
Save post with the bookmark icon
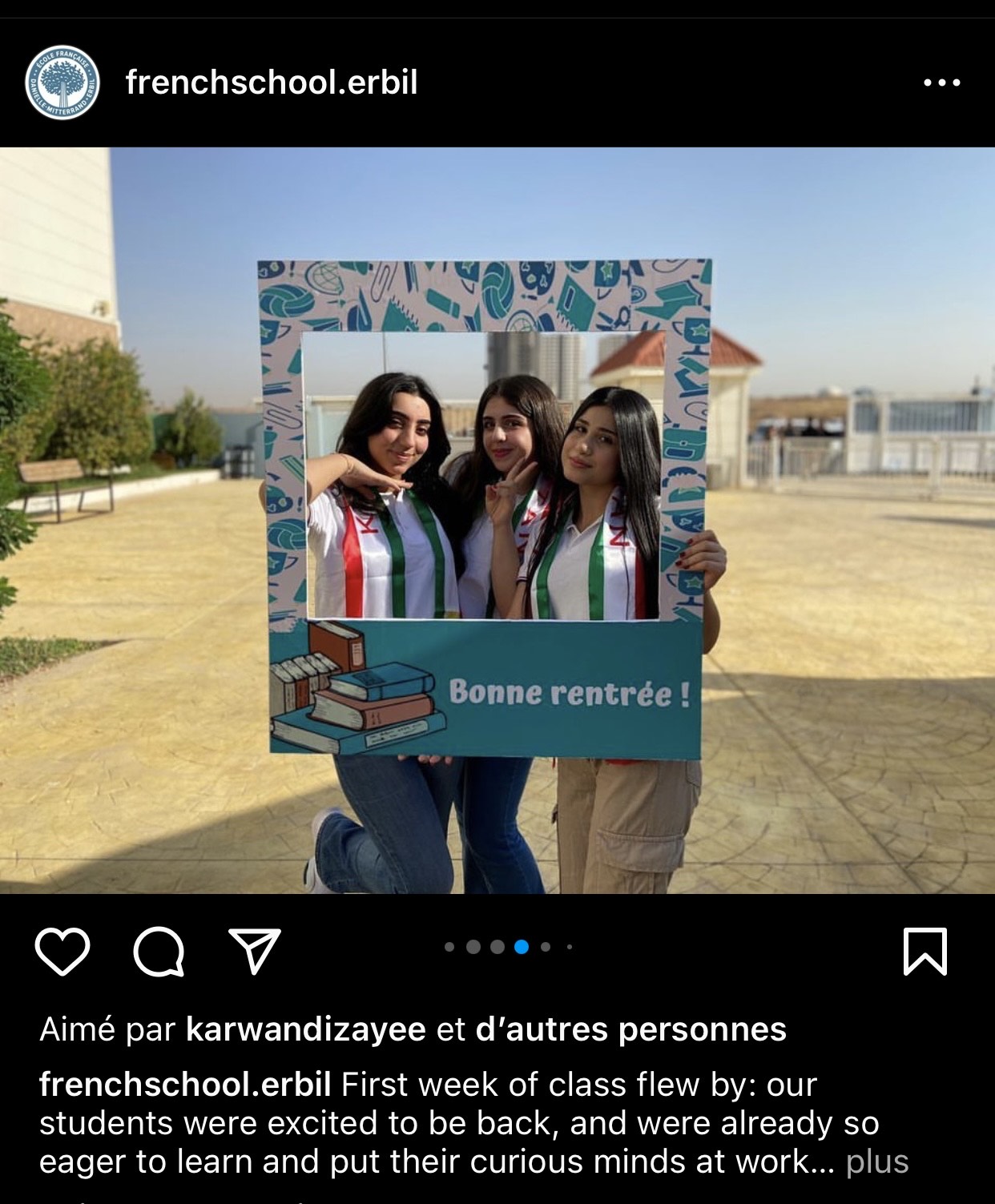[x=925, y=952]
